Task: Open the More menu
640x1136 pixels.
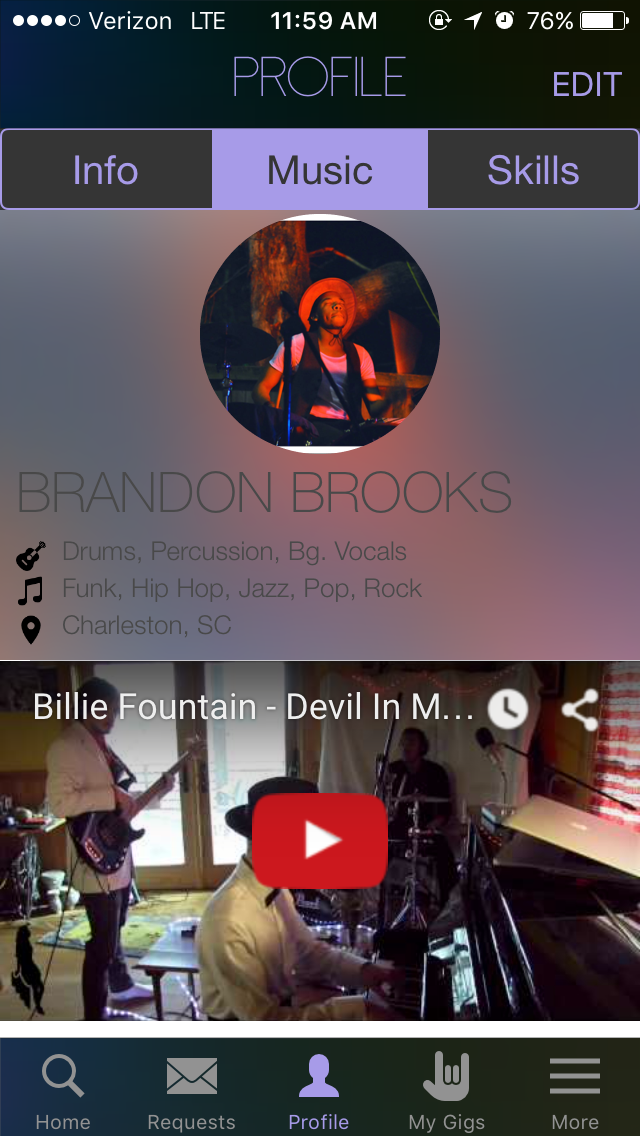Action: pyautogui.click(x=575, y=1090)
